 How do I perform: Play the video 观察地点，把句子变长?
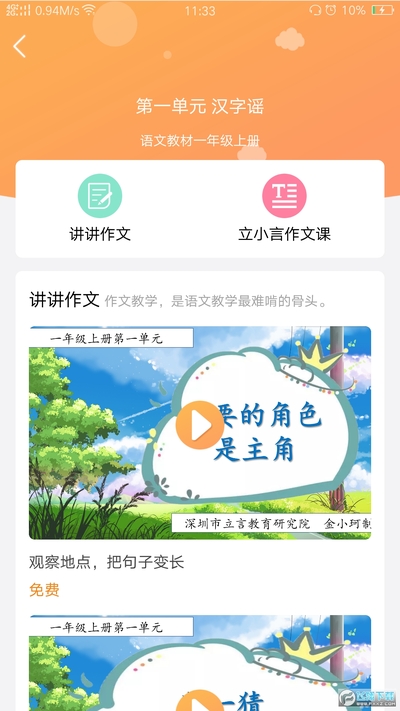pos(200,425)
